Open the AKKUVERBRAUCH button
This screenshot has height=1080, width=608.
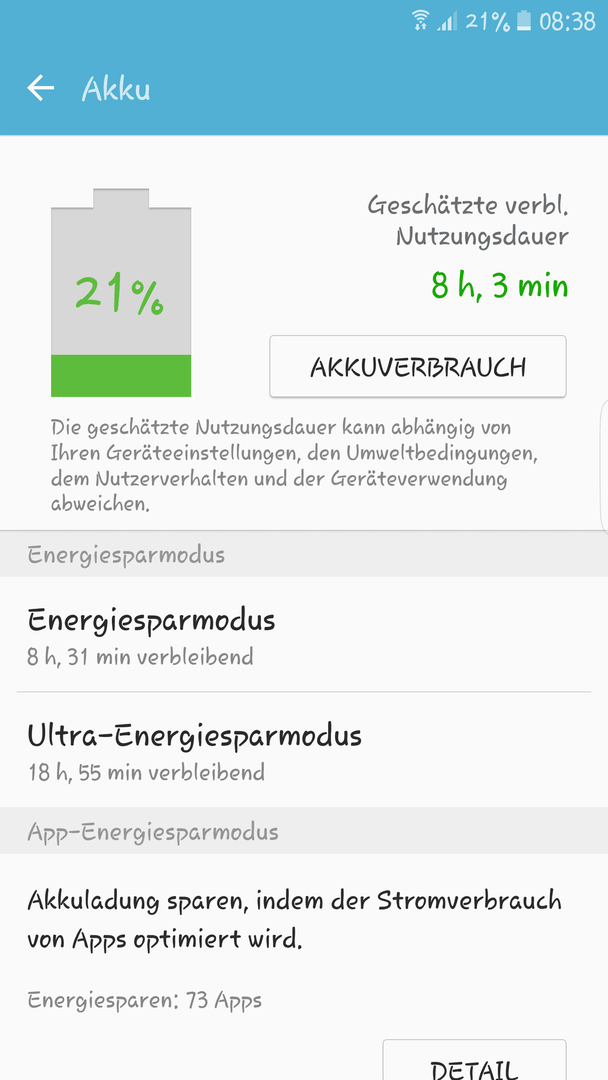pyautogui.click(x=418, y=366)
